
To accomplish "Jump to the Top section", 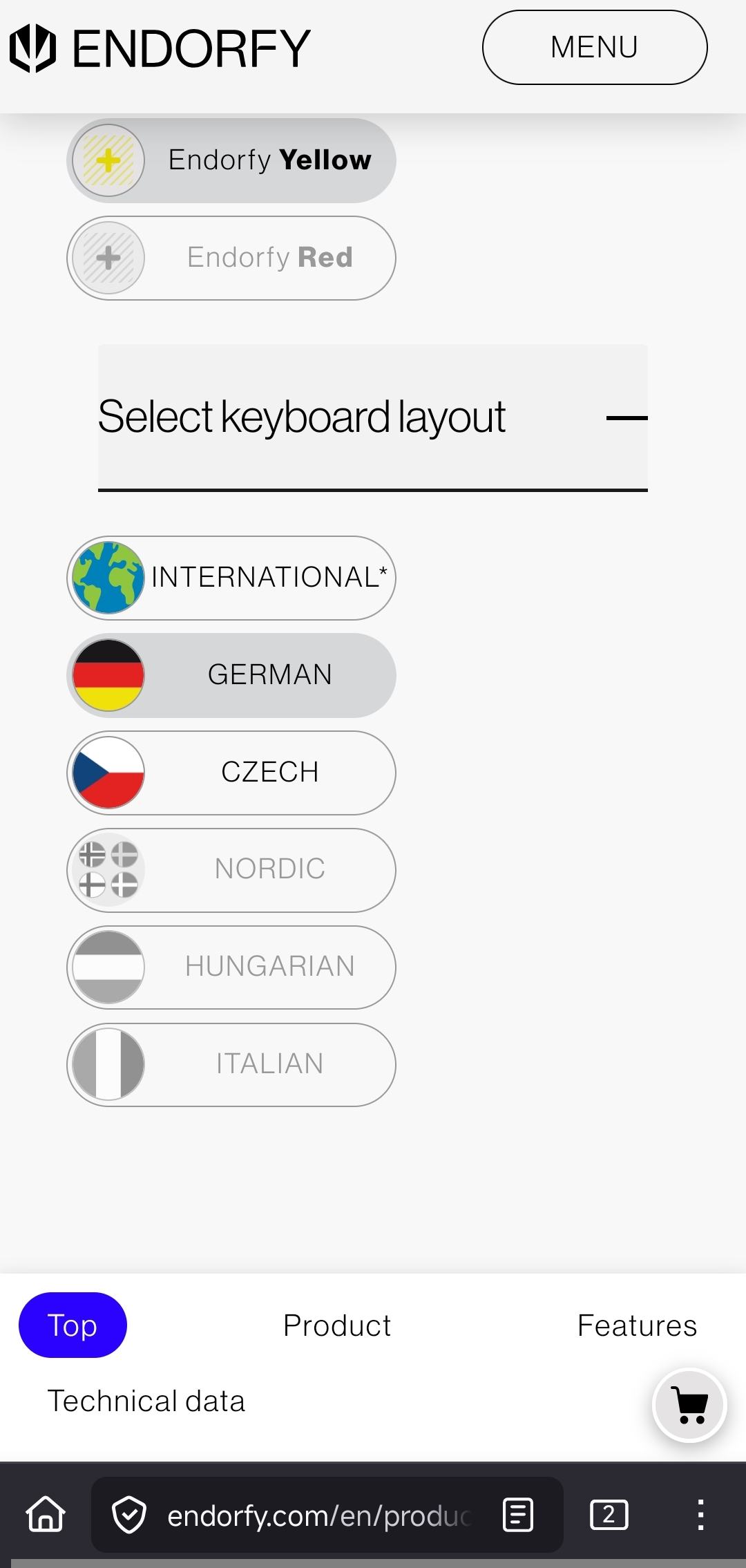I will (x=73, y=1325).
